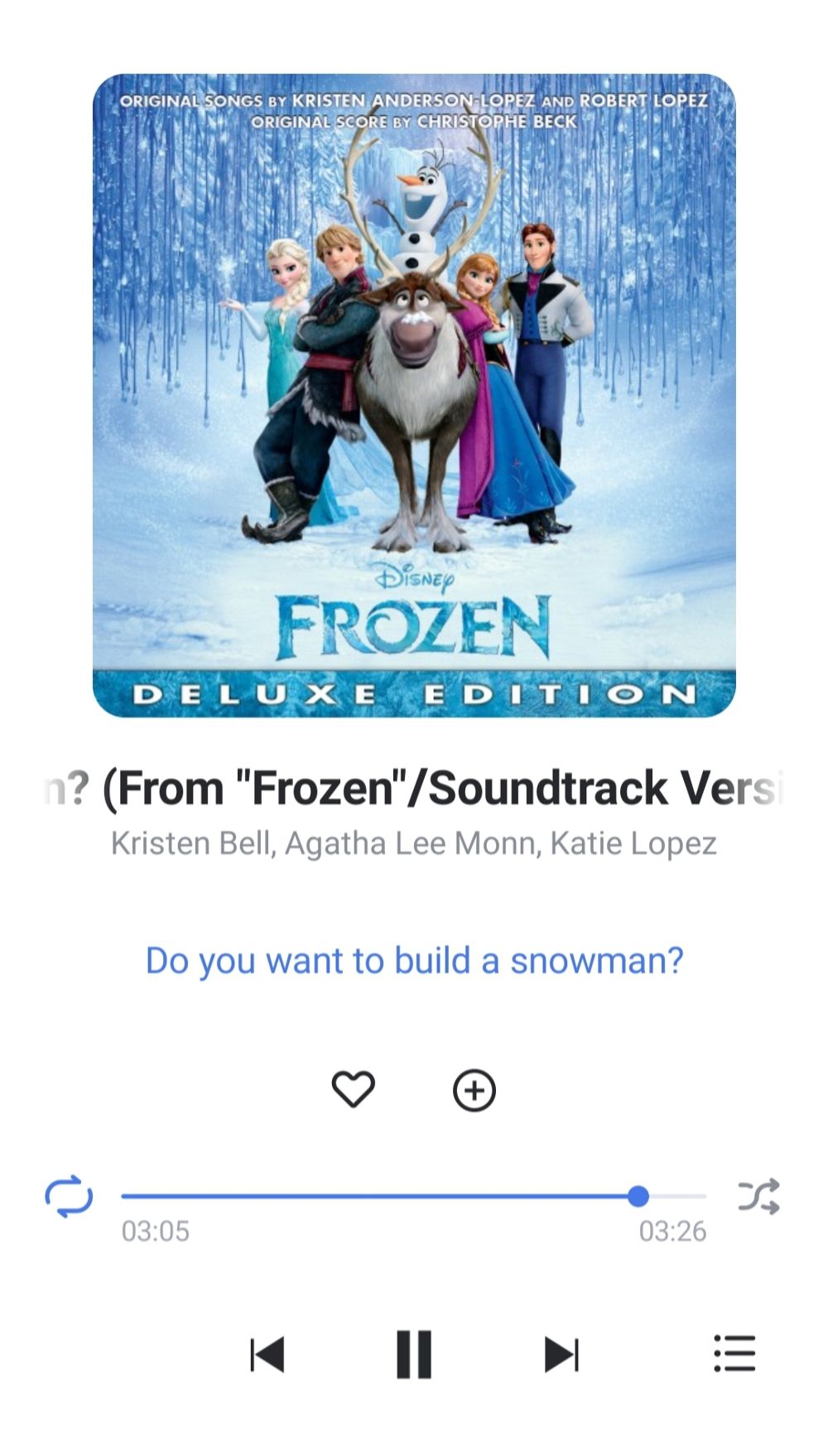
Task: Enable shuffle playback
Action: [x=758, y=1197]
